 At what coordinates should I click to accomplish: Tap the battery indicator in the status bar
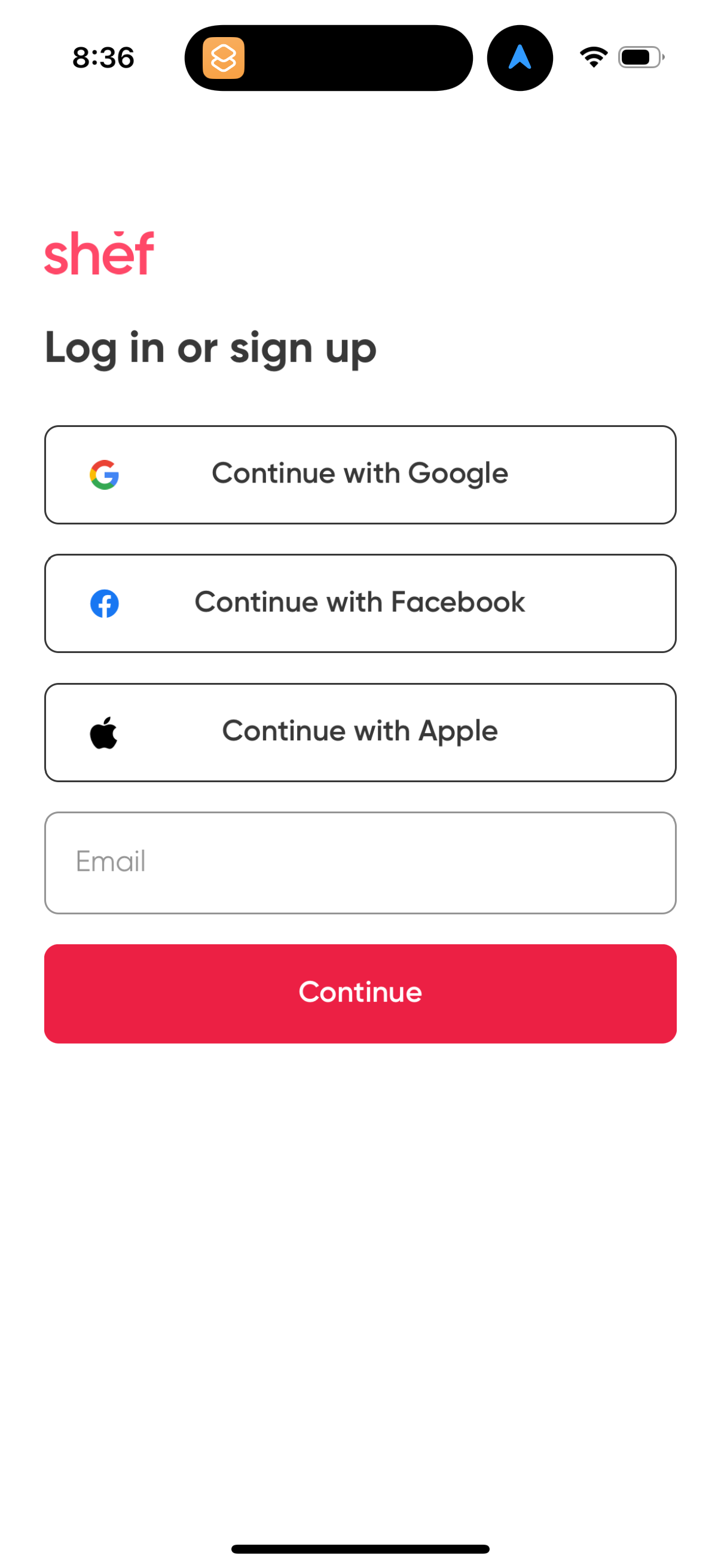point(640,57)
